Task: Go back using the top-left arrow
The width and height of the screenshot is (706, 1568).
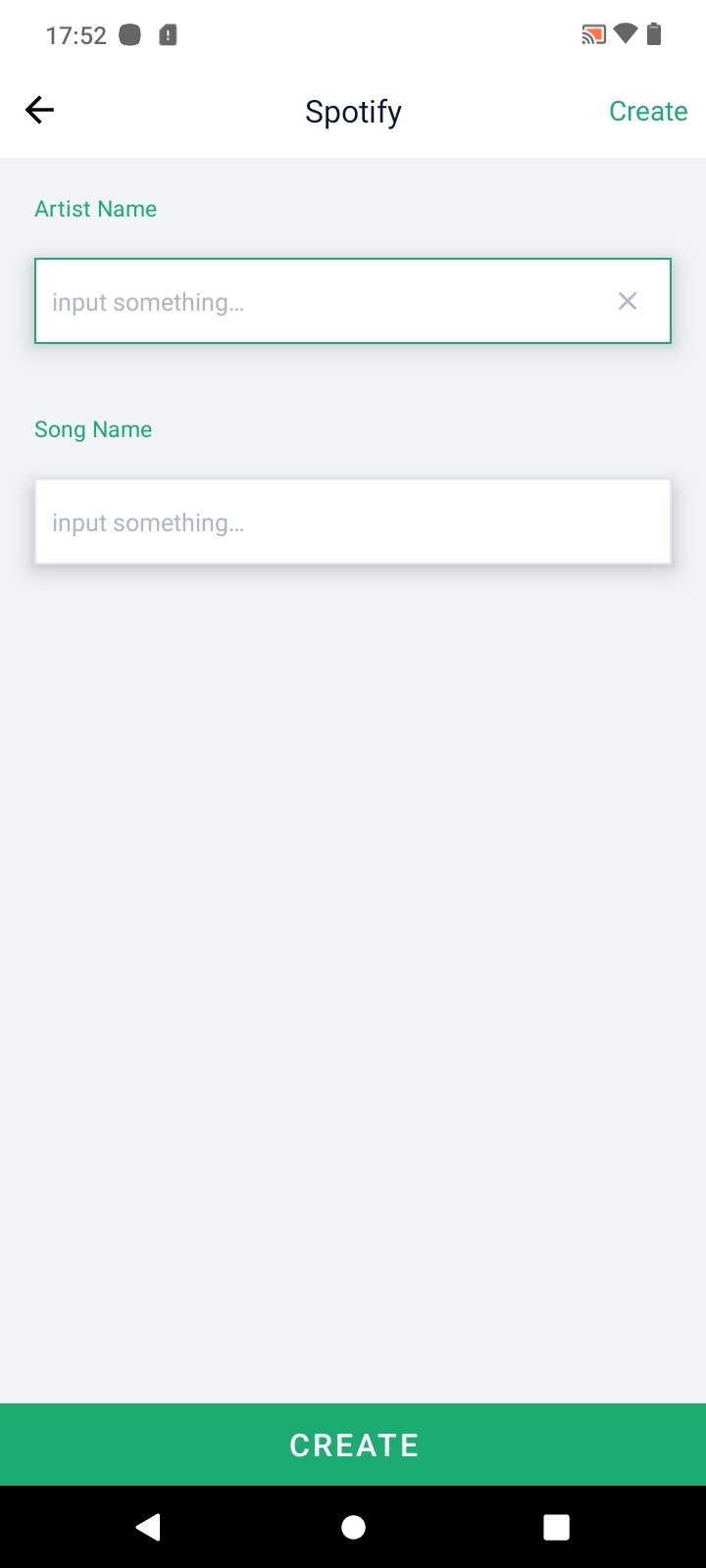Action: point(39,110)
